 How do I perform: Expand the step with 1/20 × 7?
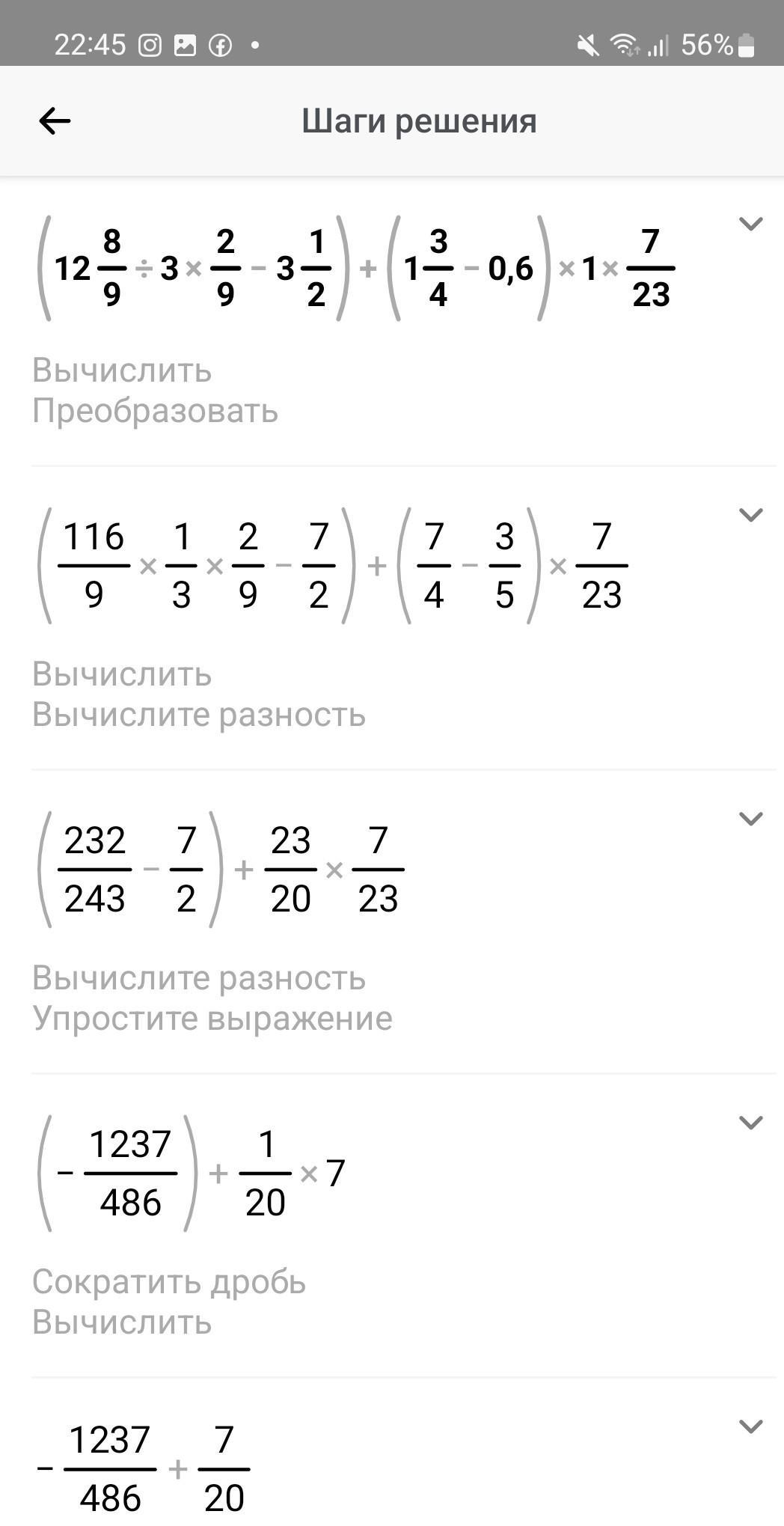tap(750, 1123)
